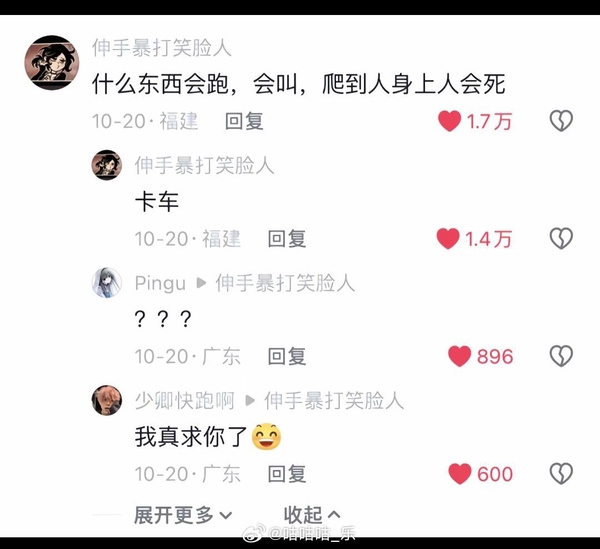The width and height of the screenshot is (600, 549).
Task: Dislike the top comment about 什么东西会跑
Action: coord(562,122)
